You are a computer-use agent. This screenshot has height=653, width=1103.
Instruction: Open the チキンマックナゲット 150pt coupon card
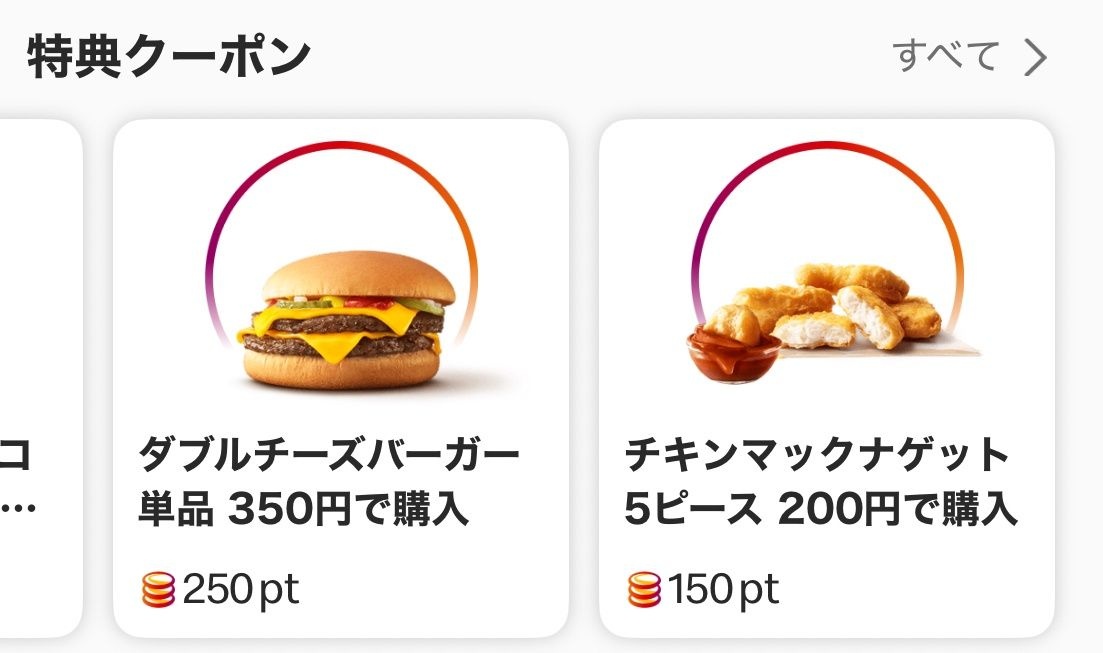pos(826,378)
